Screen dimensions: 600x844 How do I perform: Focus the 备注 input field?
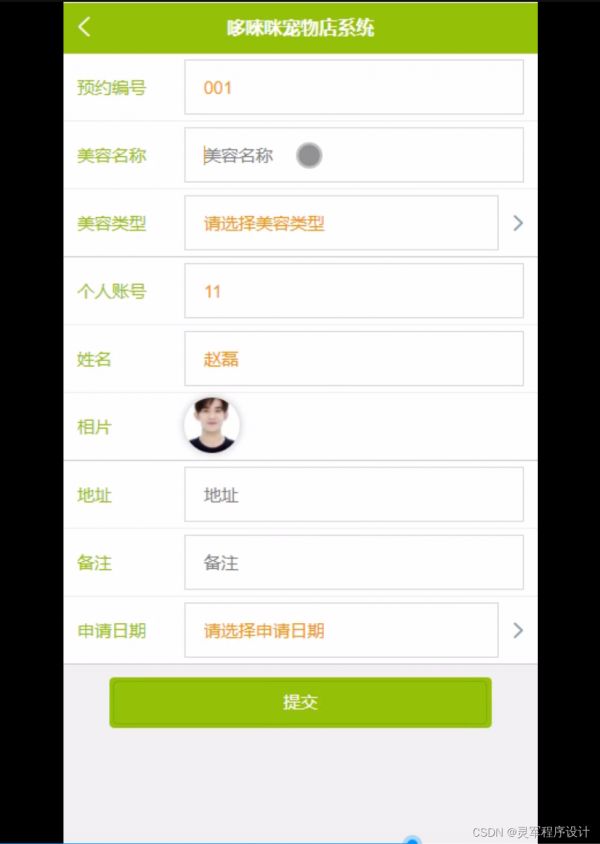coord(353,562)
